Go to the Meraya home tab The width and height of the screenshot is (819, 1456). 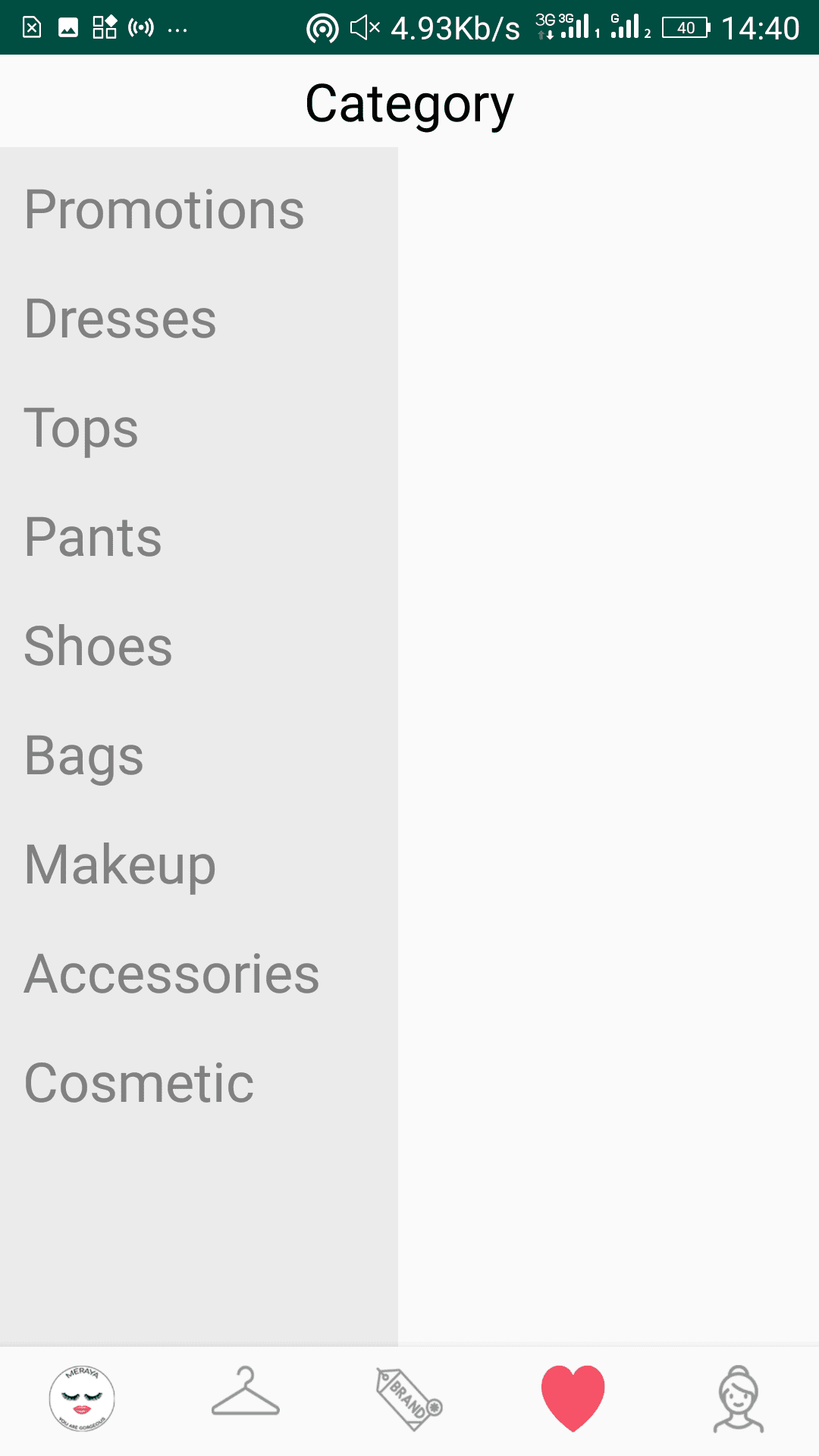(82, 1399)
